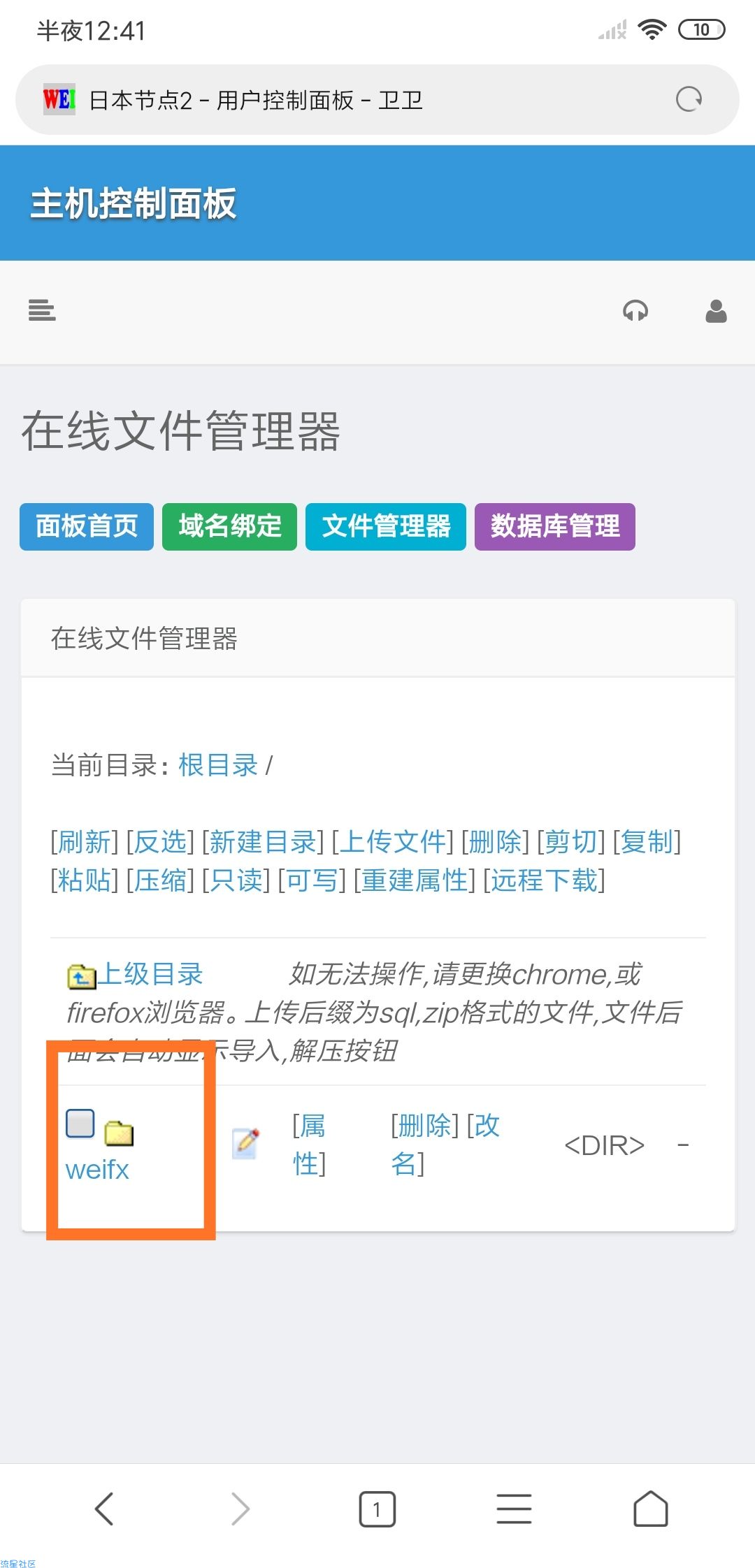Tap the 刷新 link

[x=85, y=842]
